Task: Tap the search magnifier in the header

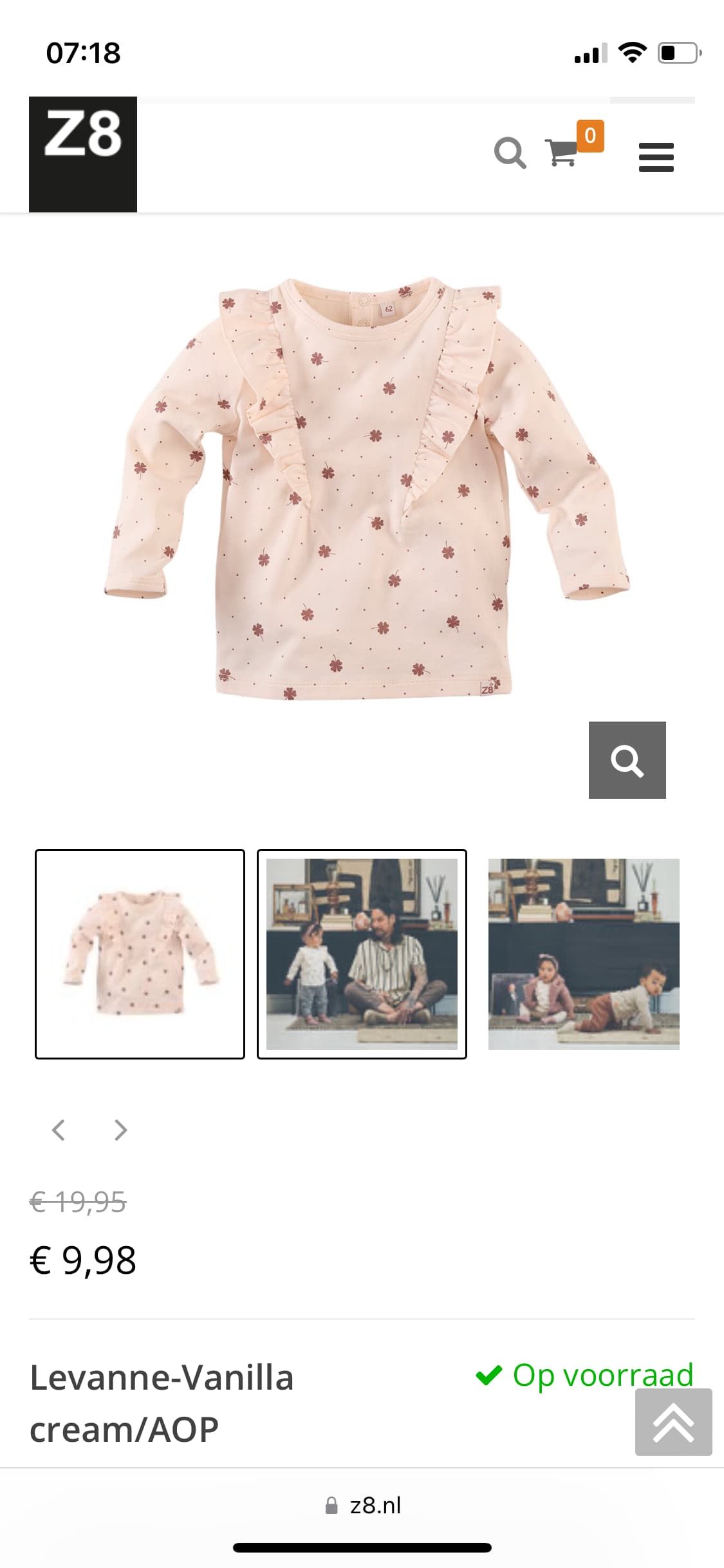Action: (510, 153)
